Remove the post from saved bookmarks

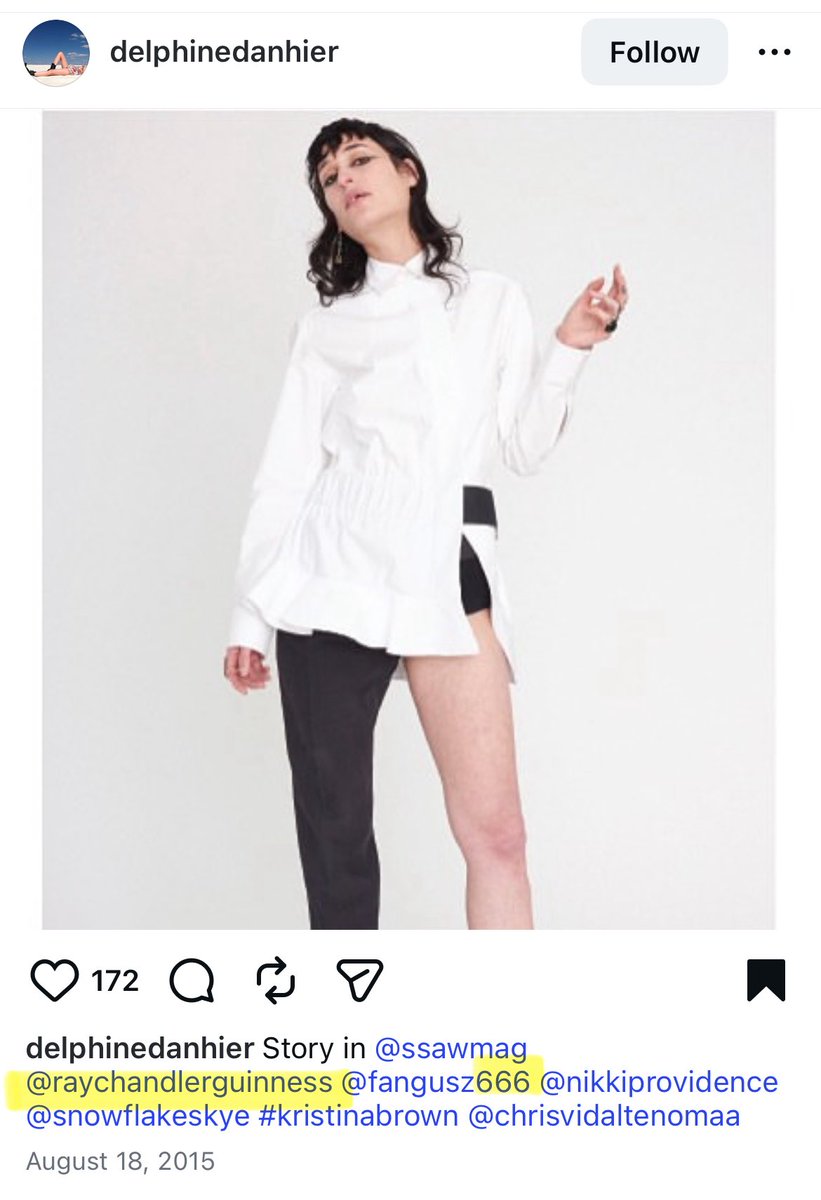[766, 981]
